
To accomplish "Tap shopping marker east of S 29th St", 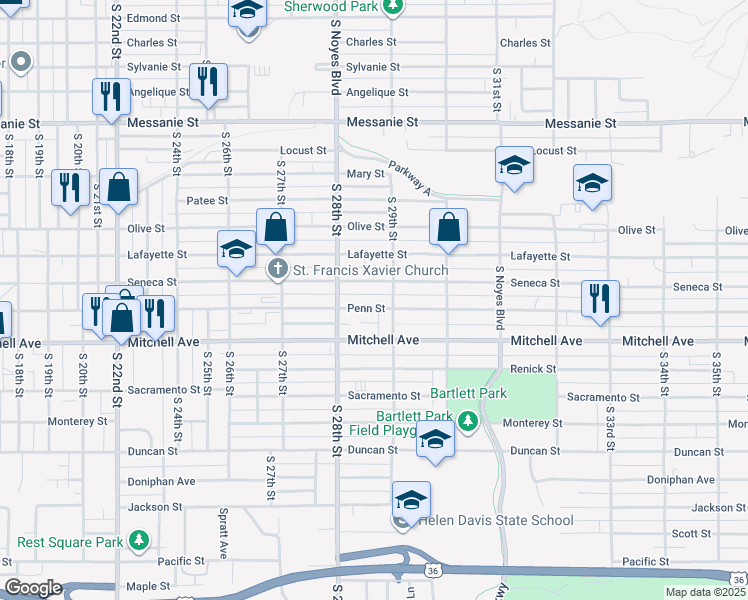I will tap(448, 229).
